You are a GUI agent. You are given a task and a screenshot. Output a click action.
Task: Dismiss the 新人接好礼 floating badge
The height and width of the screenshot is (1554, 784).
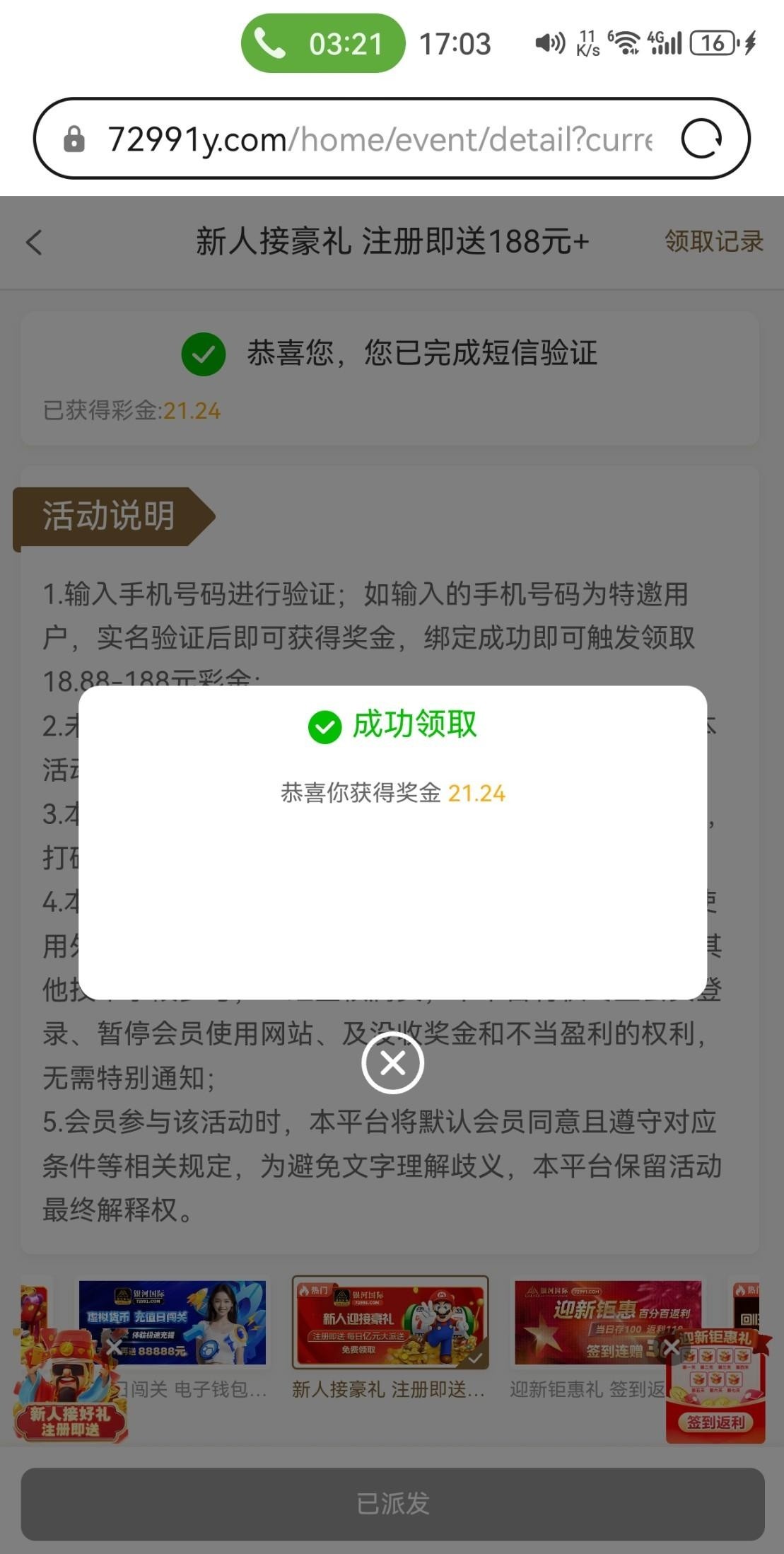click(115, 1346)
